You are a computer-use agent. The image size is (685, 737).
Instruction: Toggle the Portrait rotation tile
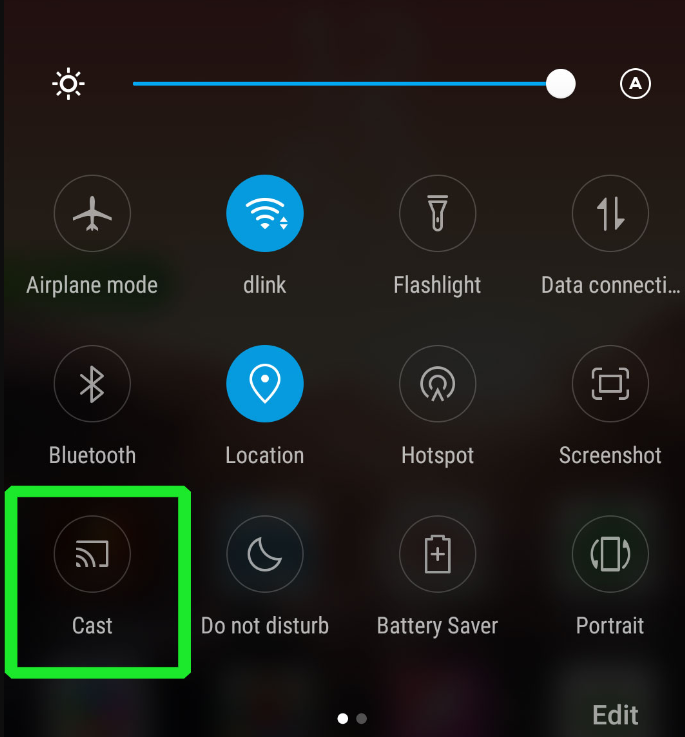click(x=610, y=555)
